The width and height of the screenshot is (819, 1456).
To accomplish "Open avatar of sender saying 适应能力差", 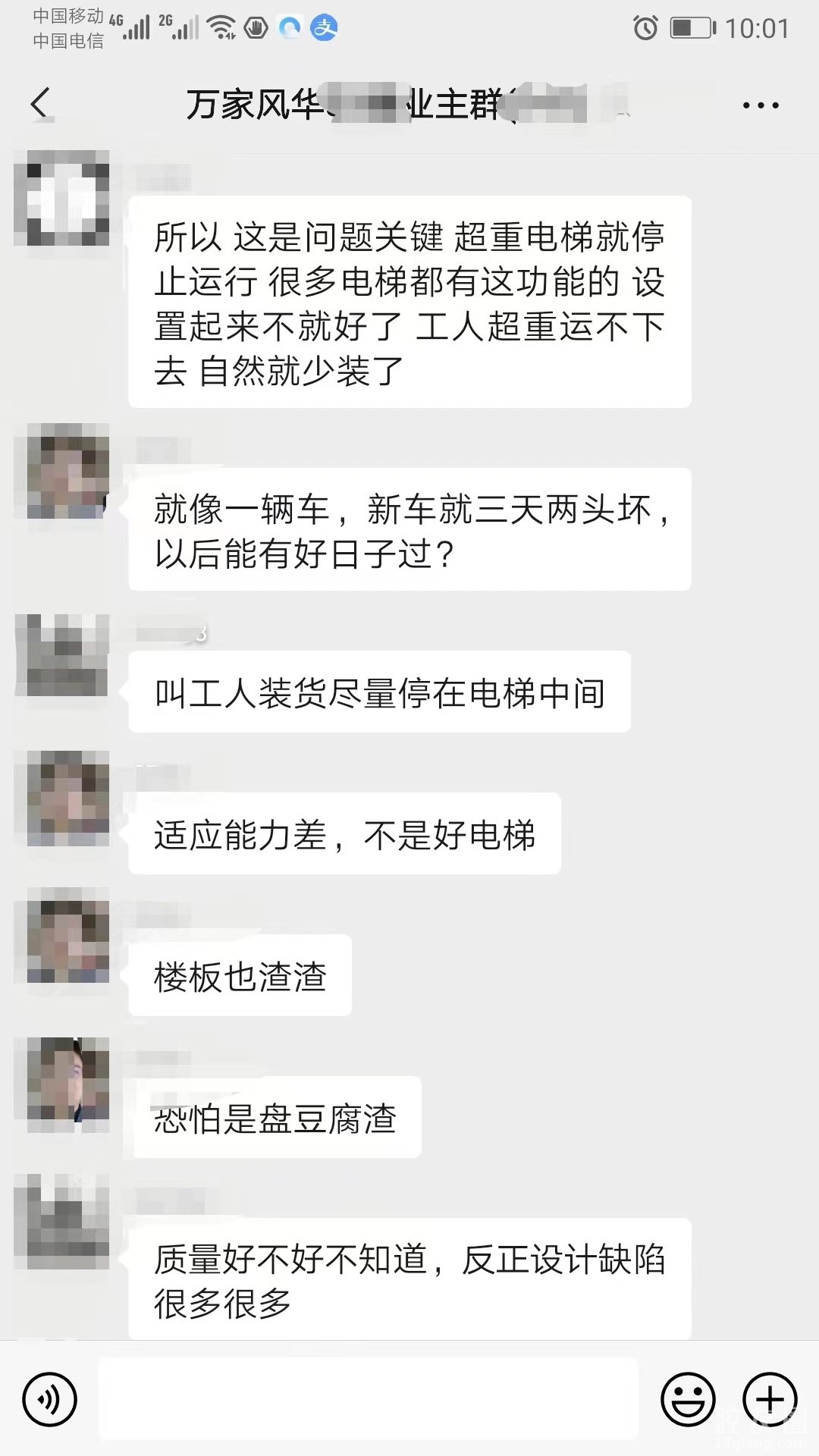I will (x=67, y=799).
